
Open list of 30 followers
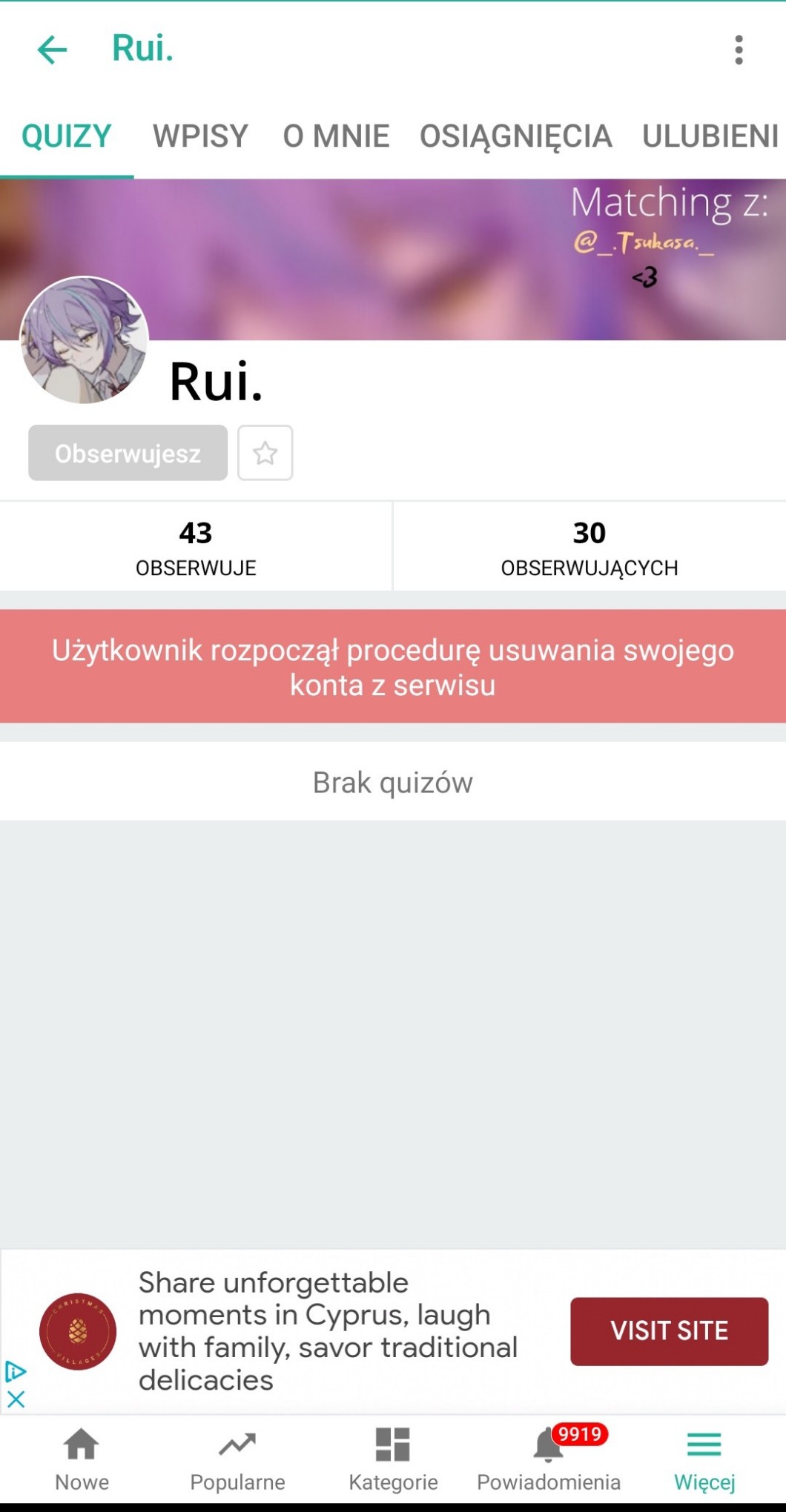click(x=589, y=547)
